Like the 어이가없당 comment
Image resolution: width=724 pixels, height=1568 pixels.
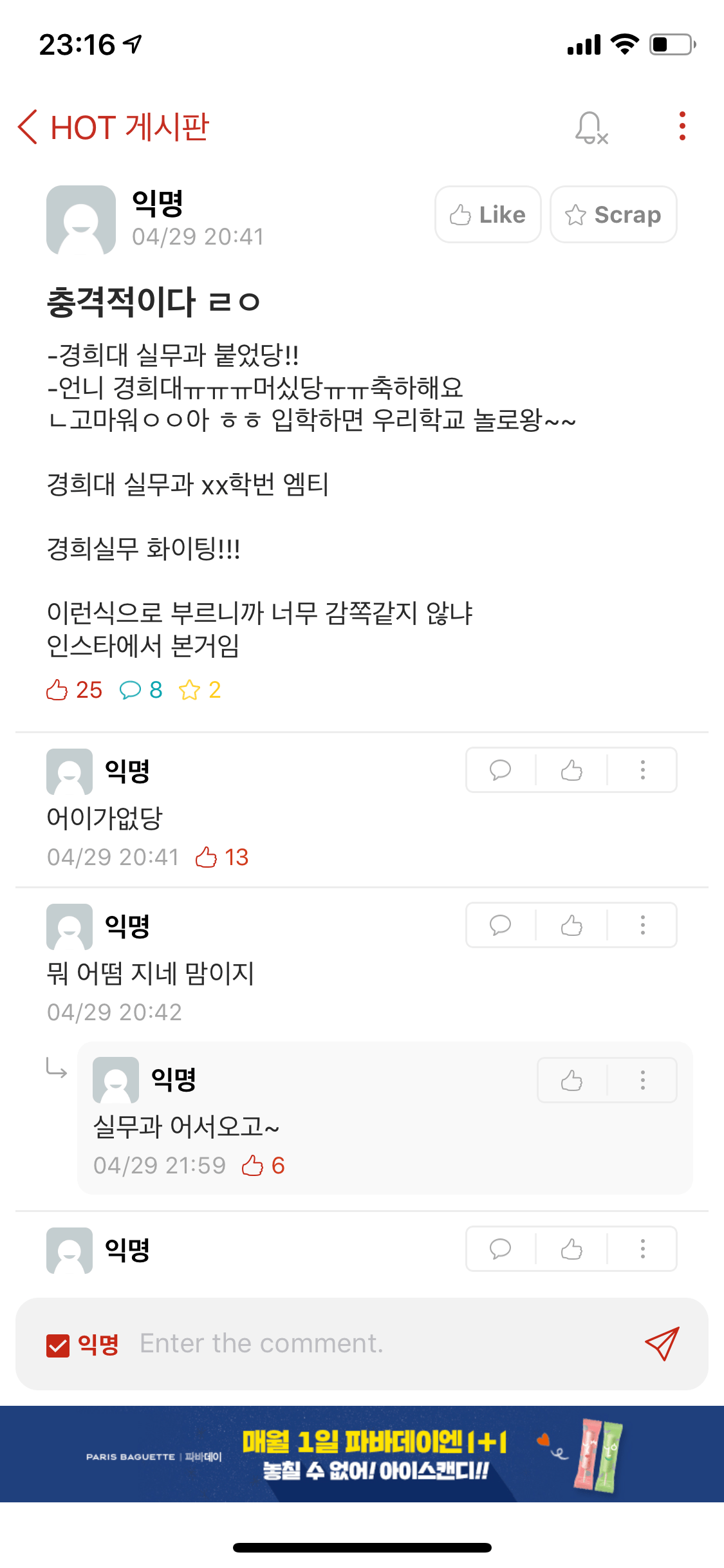click(x=571, y=770)
